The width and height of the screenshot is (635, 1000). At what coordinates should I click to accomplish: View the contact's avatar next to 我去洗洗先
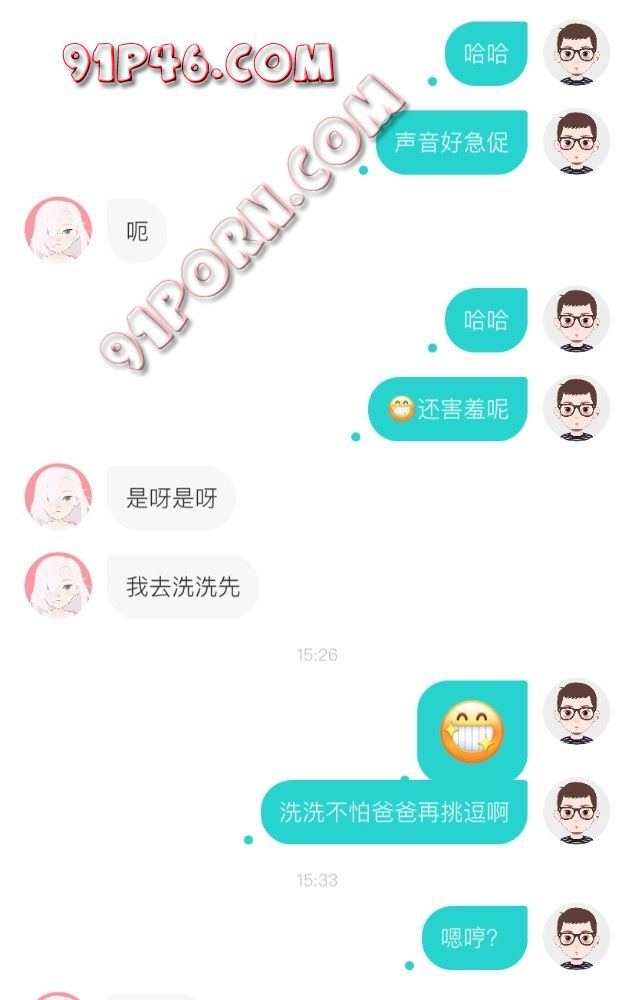click(58, 586)
